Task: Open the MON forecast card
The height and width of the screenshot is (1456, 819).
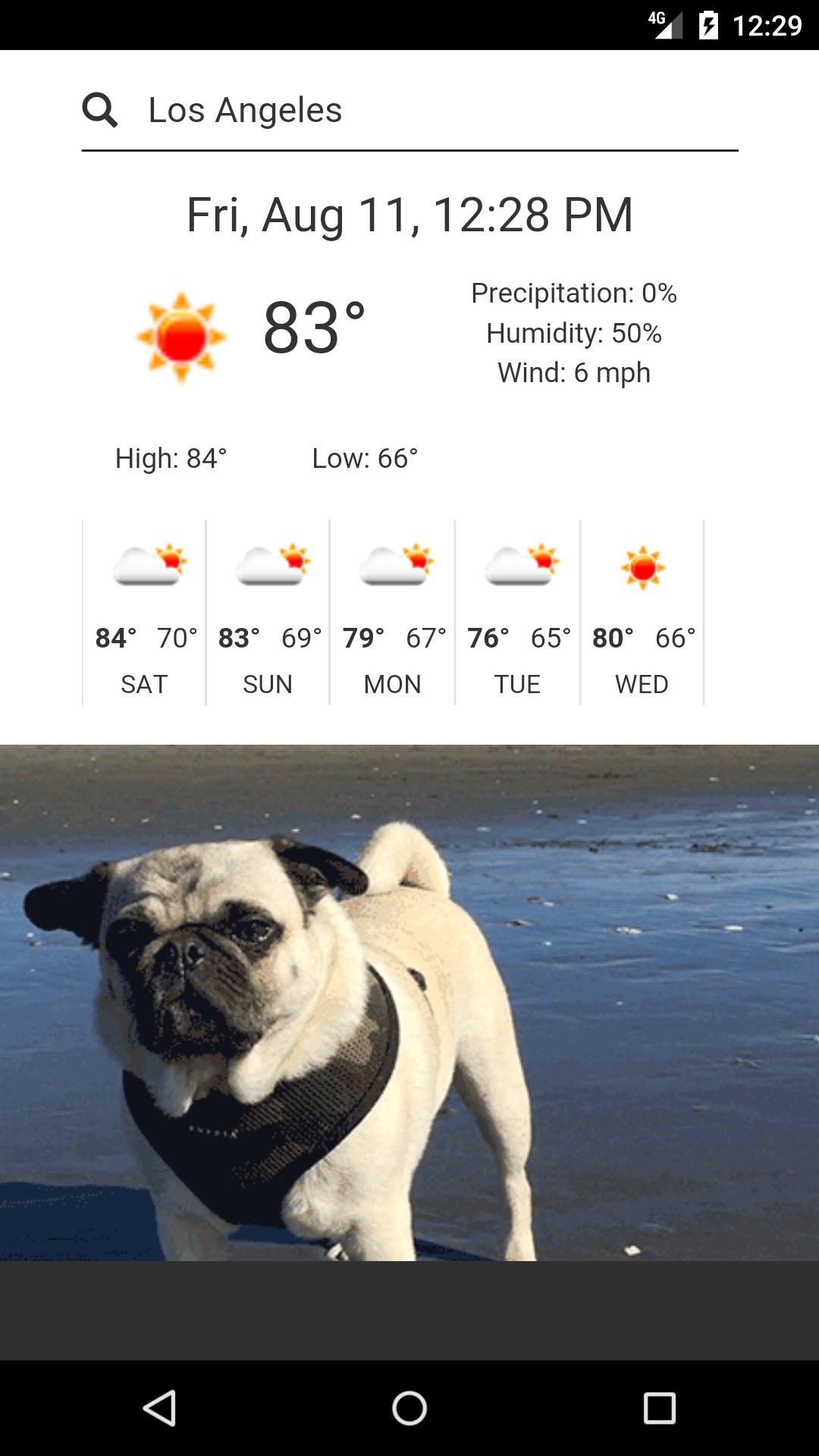Action: coord(392,613)
